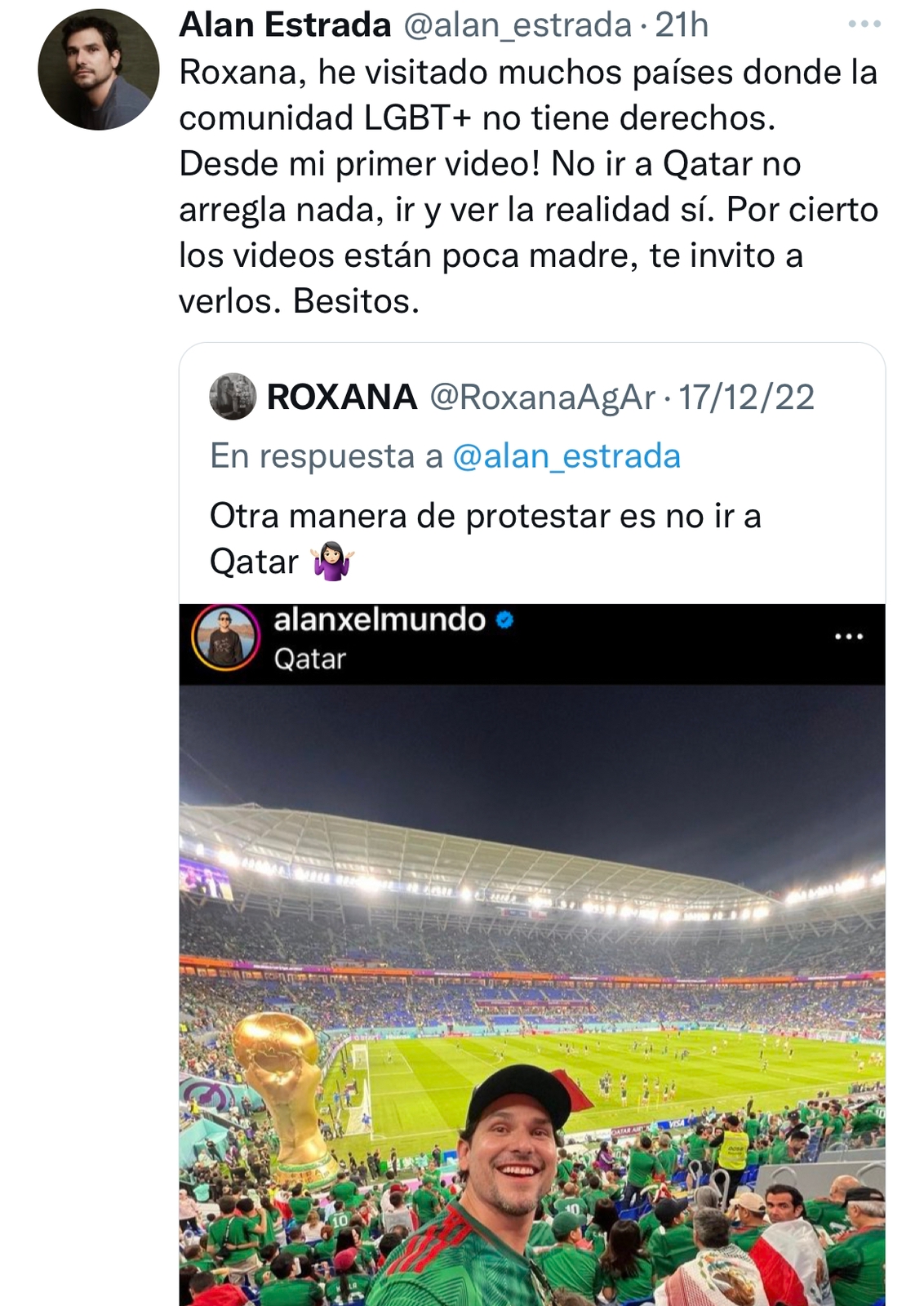Screen dimensions: 924x1306
Task: Open the tweet's overflow menu
Action: pyautogui.click(x=864, y=24)
